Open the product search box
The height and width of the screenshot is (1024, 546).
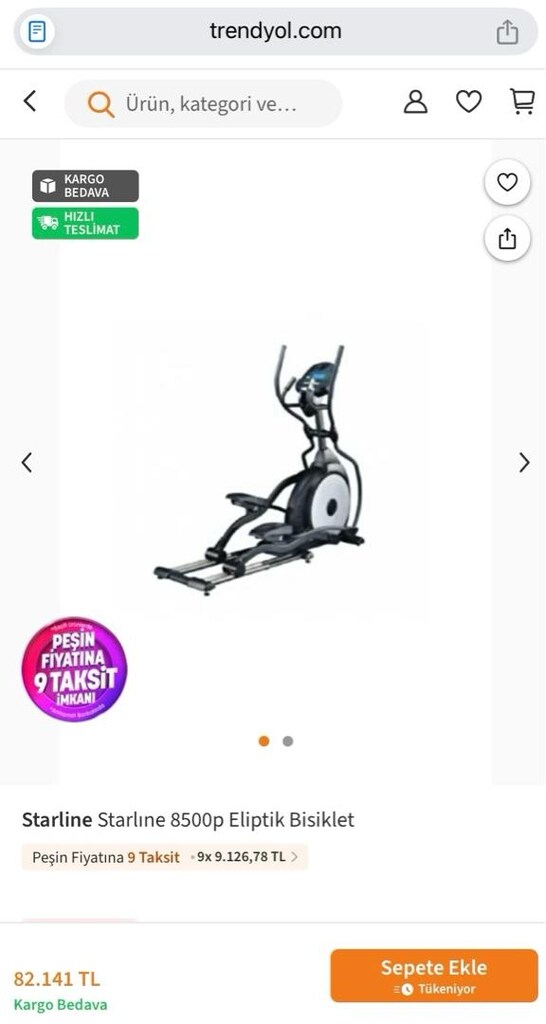[203, 103]
